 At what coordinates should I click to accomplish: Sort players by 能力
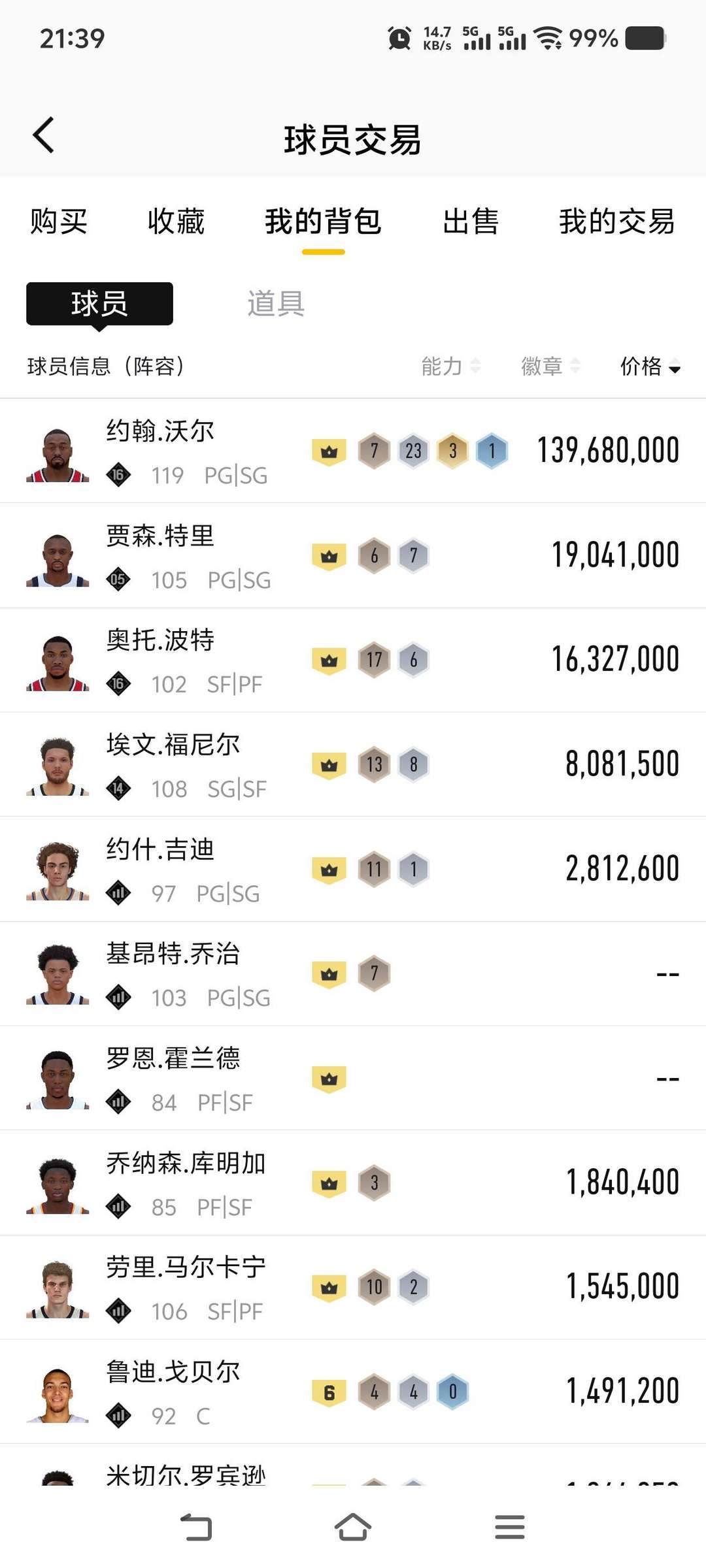(x=450, y=367)
